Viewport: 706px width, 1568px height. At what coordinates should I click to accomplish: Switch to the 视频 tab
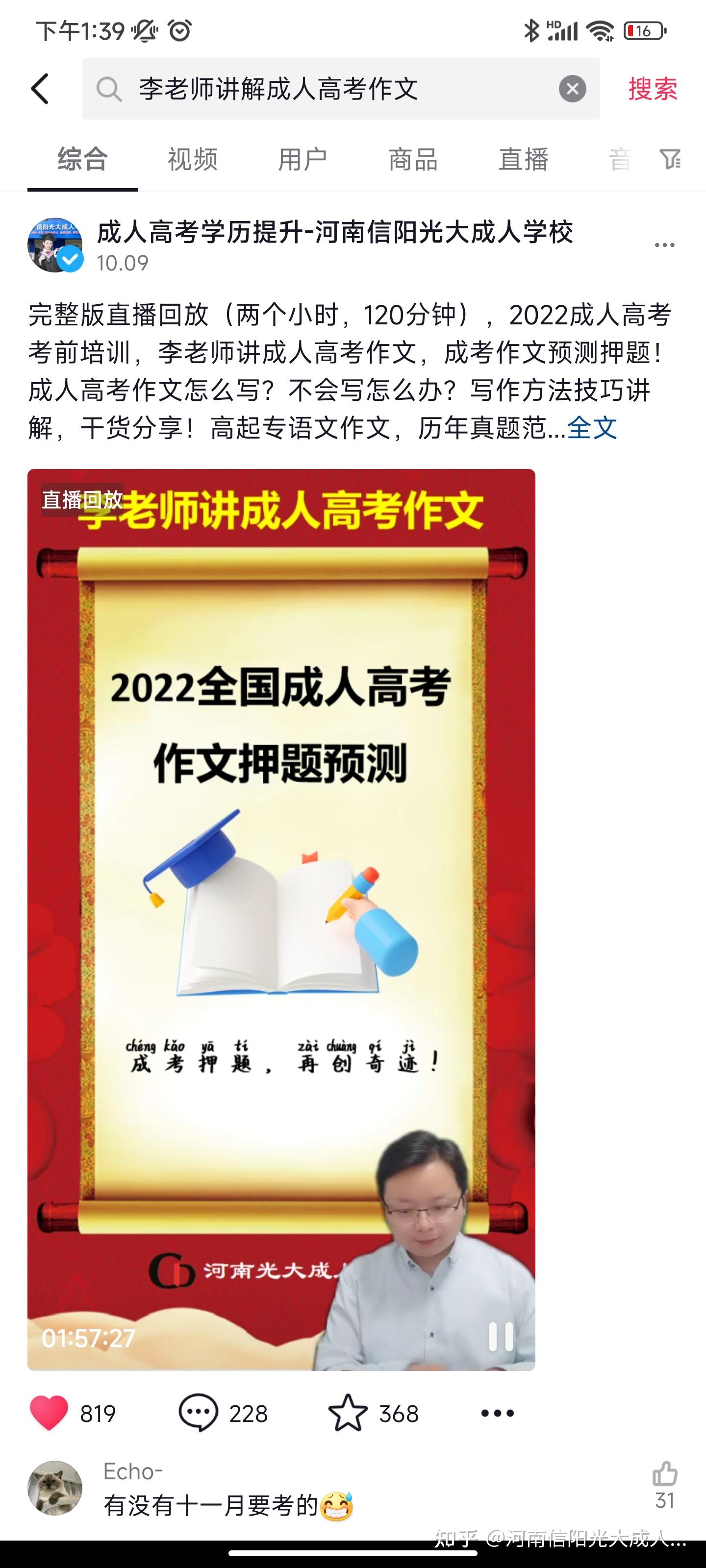(x=193, y=159)
